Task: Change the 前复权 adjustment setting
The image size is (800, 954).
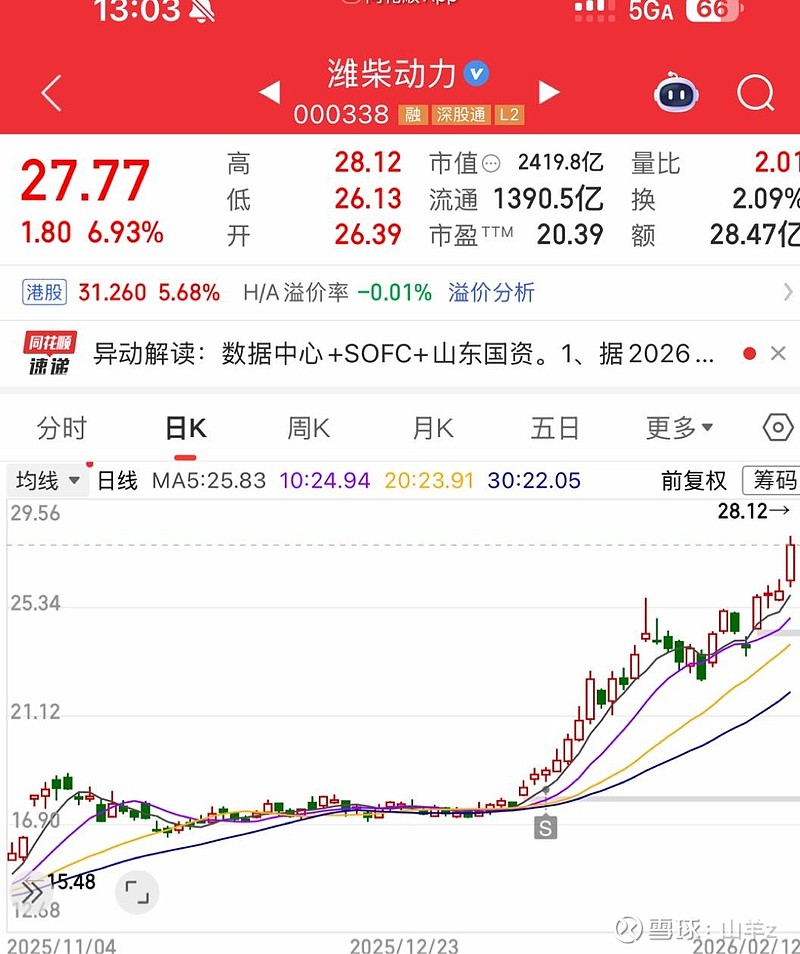Action: click(x=693, y=481)
